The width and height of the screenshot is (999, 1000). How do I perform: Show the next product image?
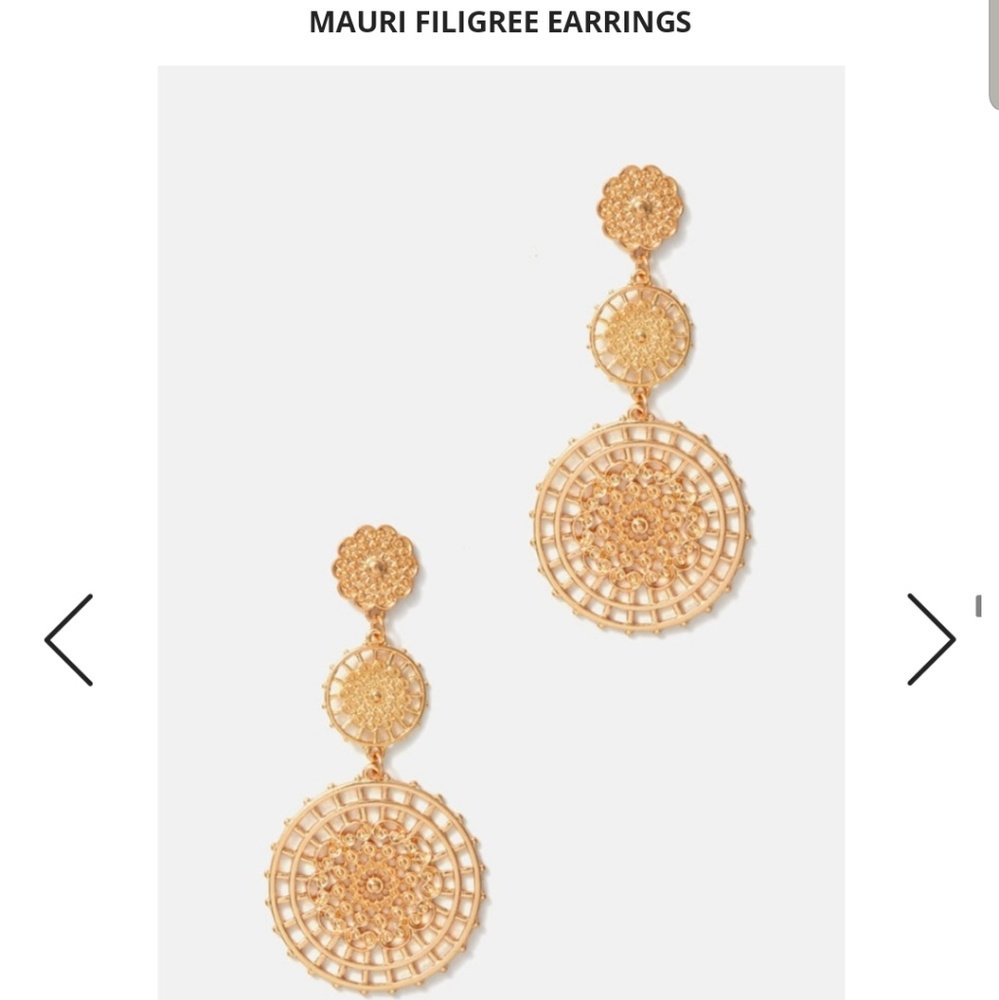click(x=930, y=640)
